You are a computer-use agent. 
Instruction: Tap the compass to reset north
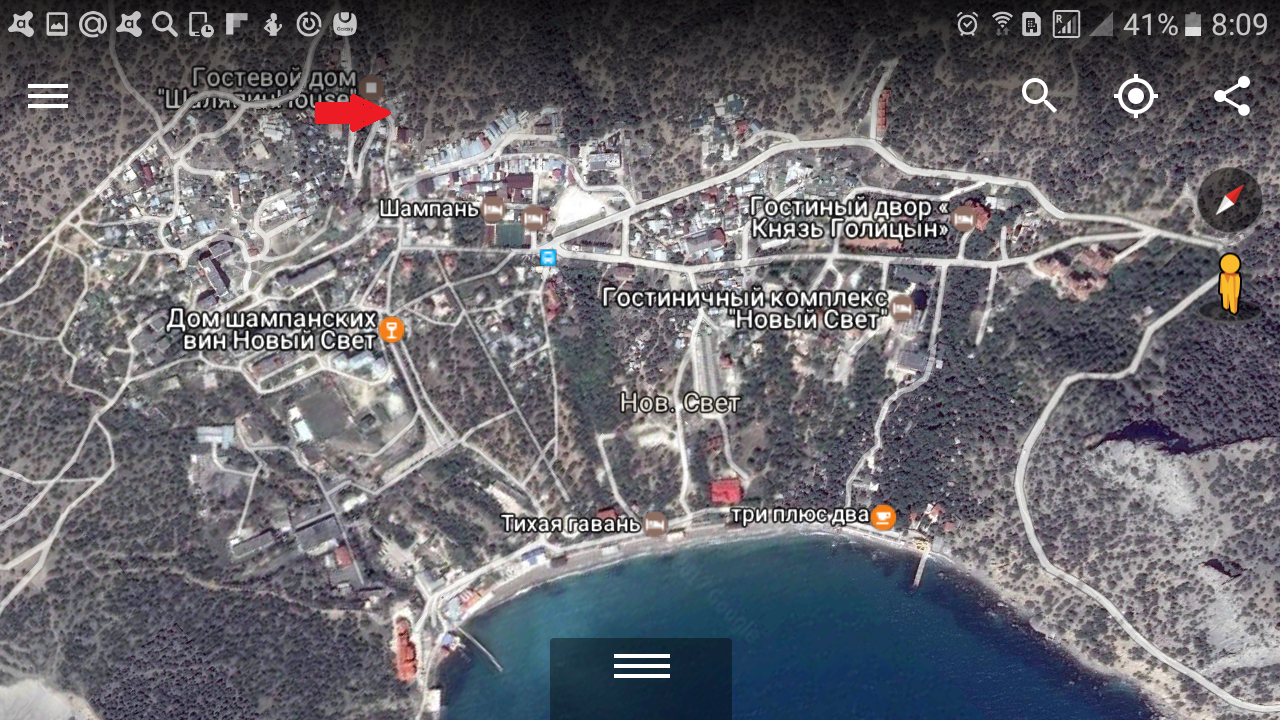pos(1229,201)
